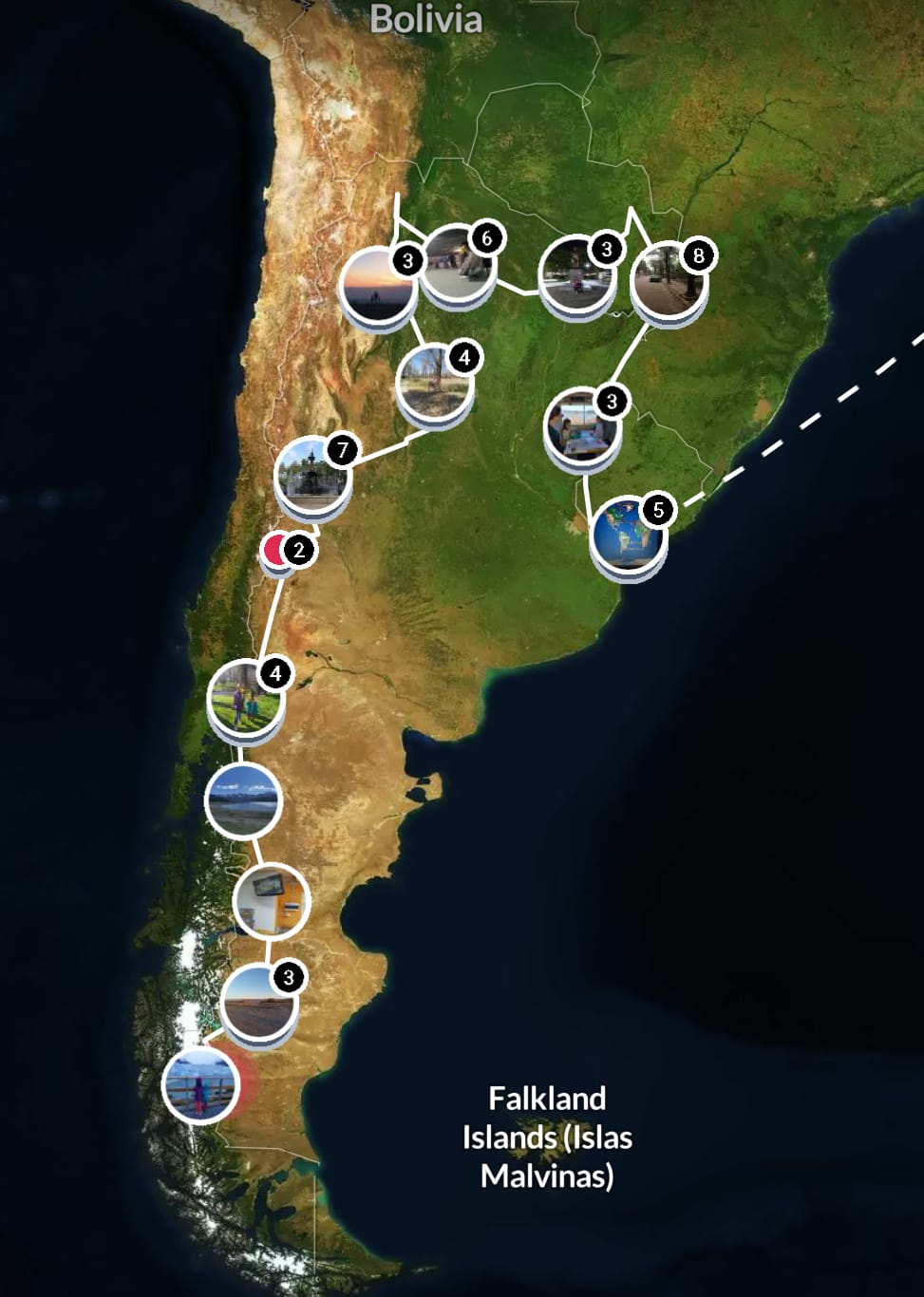Open the room with wall TV step
This screenshot has height=1297, width=924.
(271, 901)
